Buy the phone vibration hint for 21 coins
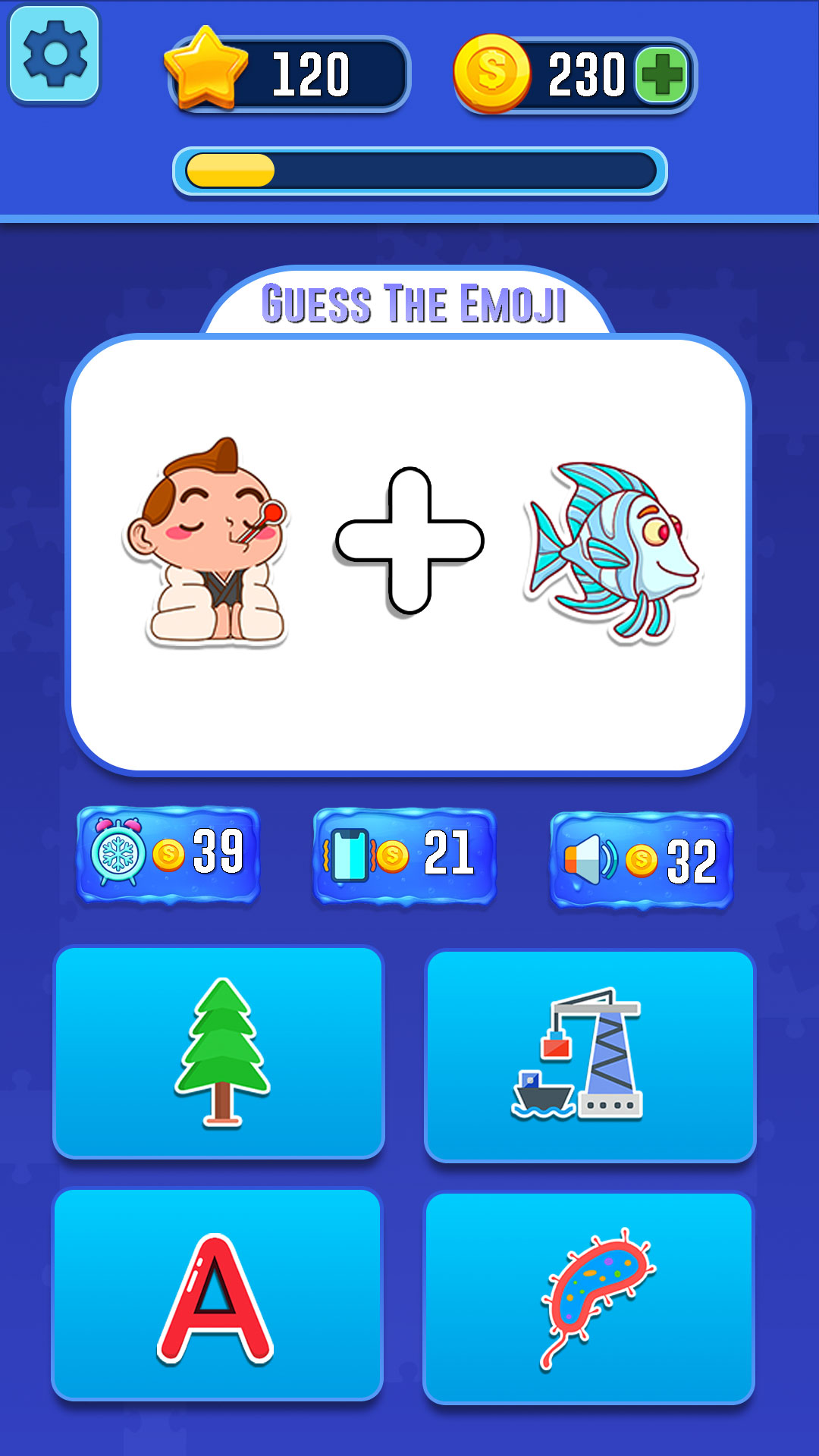The height and width of the screenshot is (1456, 819). pos(404,856)
